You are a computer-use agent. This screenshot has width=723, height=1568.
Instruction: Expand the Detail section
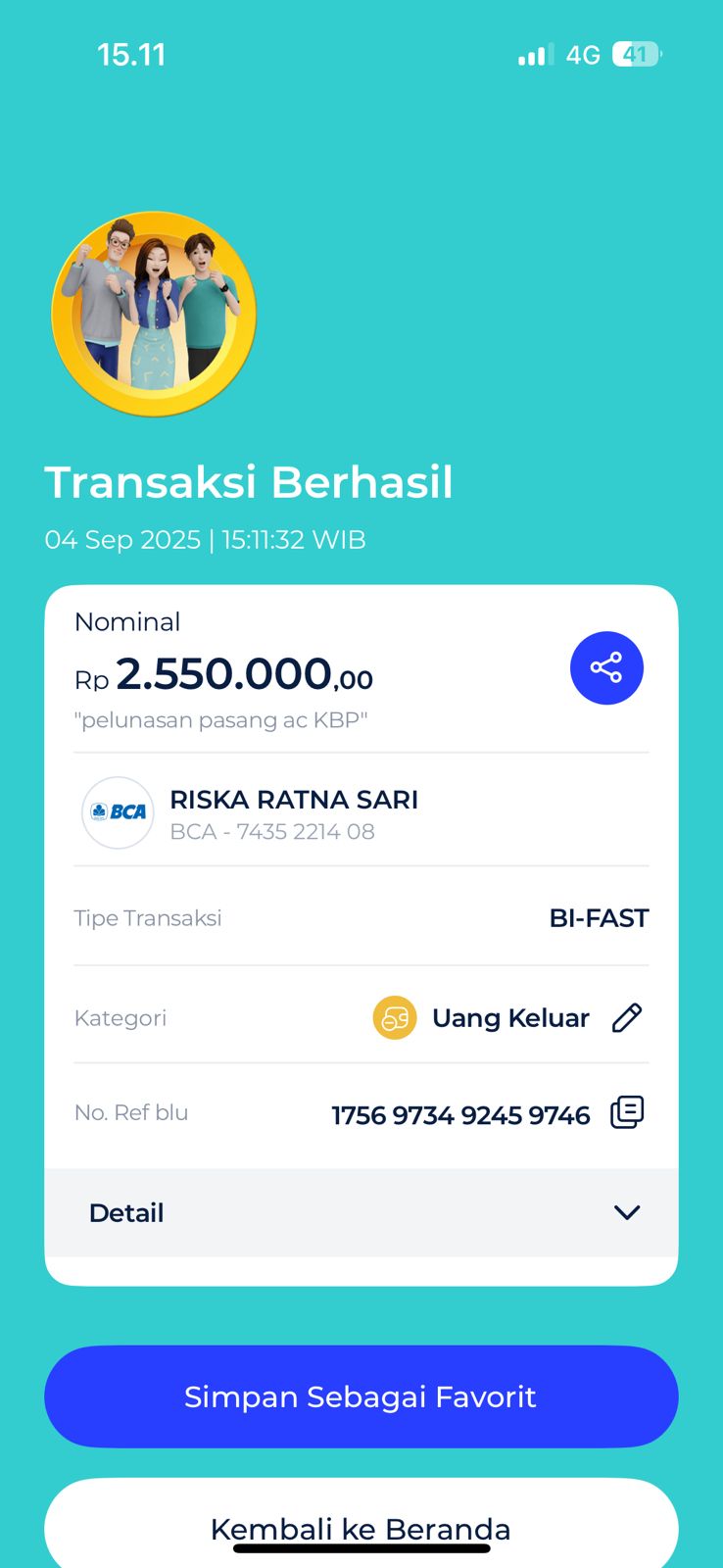(626, 1212)
